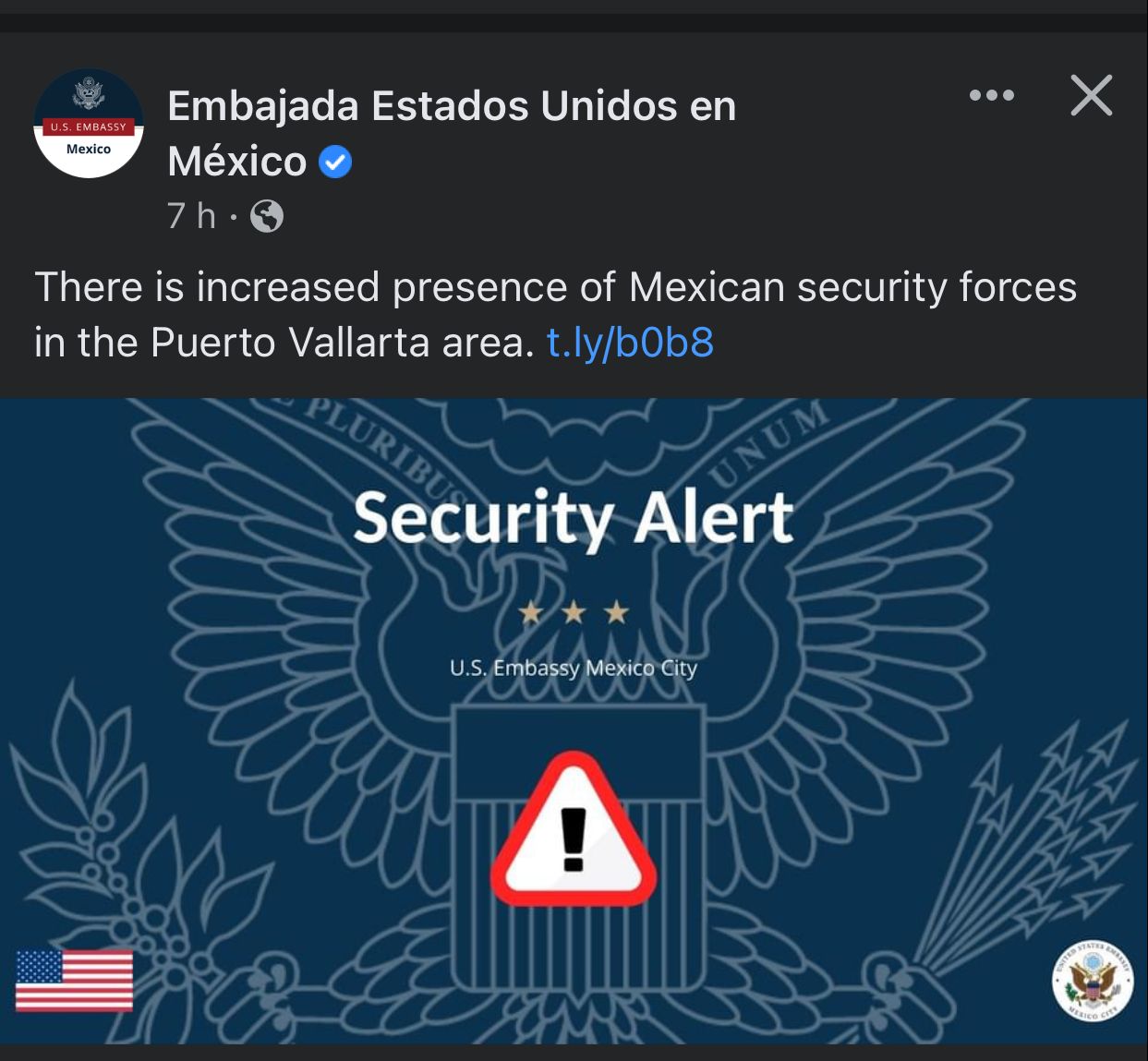Image resolution: width=1148 pixels, height=1061 pixels.
Task: Open the t.ly/b0b8 link
Action: coord(630,343)
